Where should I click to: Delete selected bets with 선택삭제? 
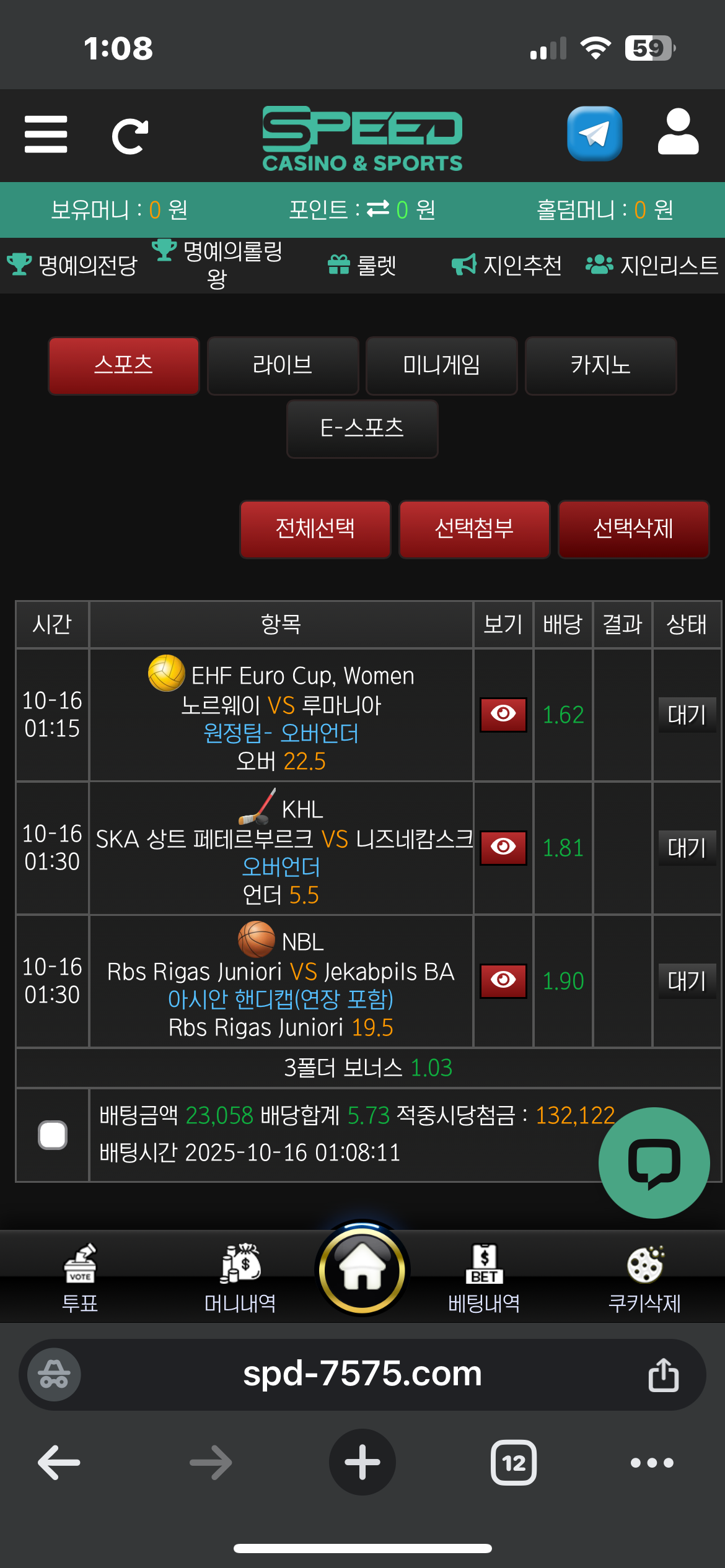(x=633, y=529)
